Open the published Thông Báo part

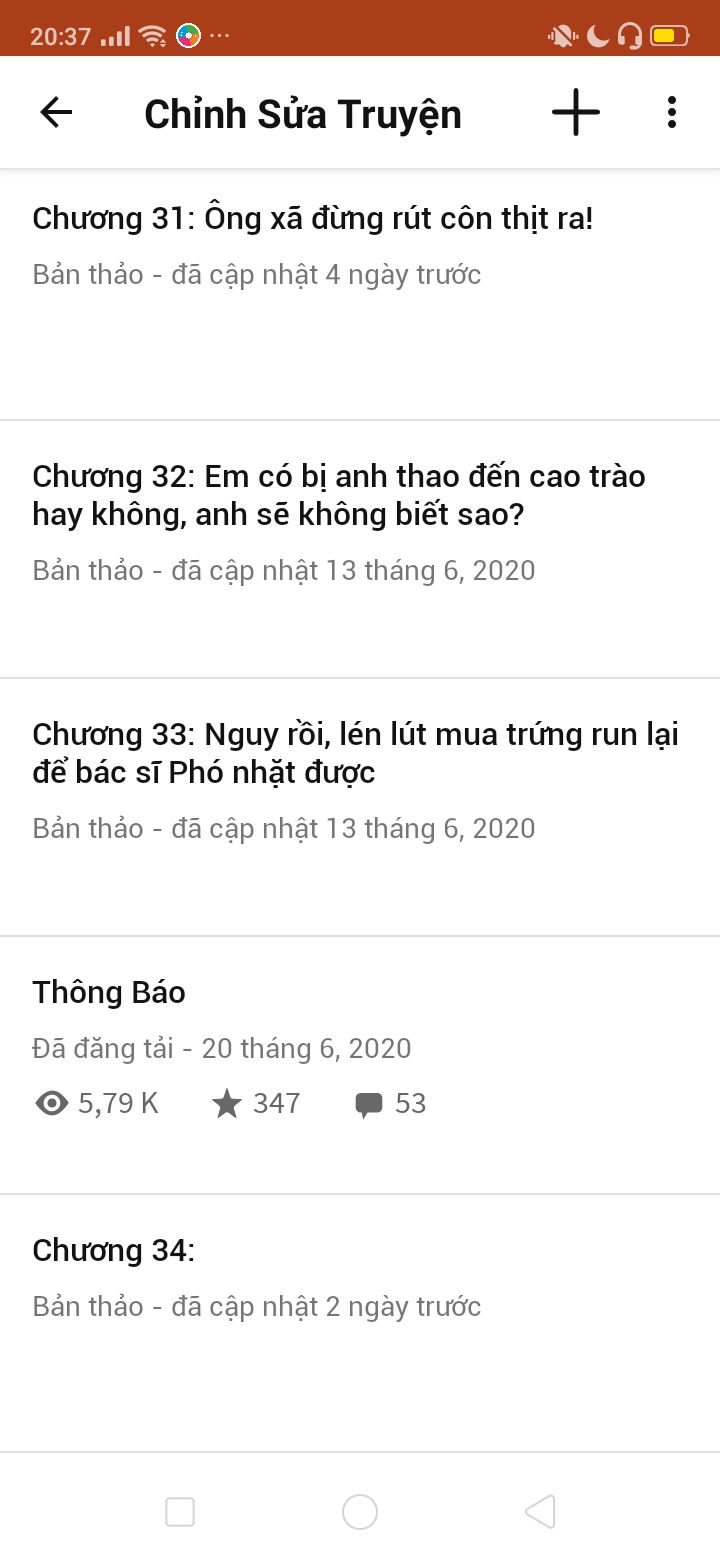tap(360, 1066)
